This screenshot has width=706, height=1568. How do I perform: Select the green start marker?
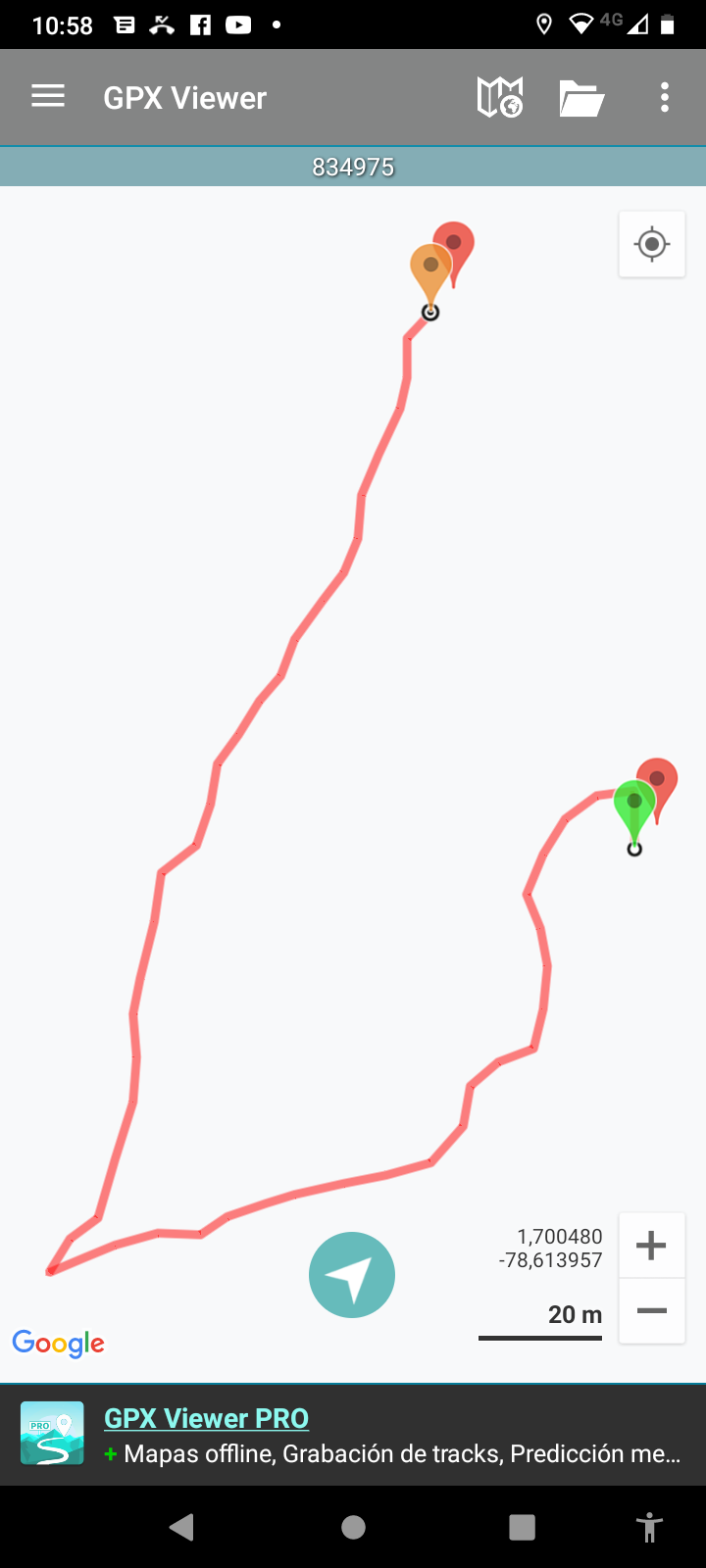pyautogui.click(x=632, y=807)
